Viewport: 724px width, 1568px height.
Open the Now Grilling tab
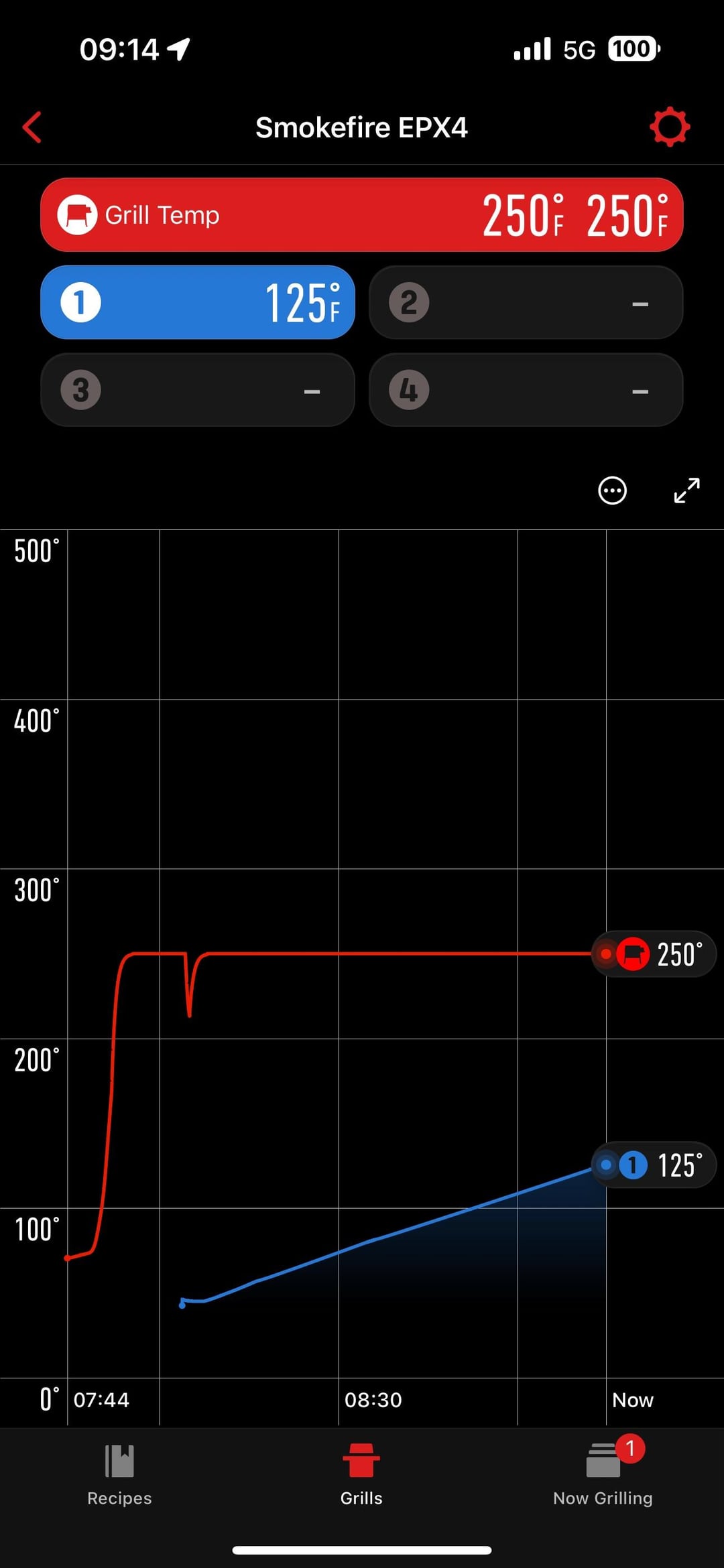point(603,1474)
